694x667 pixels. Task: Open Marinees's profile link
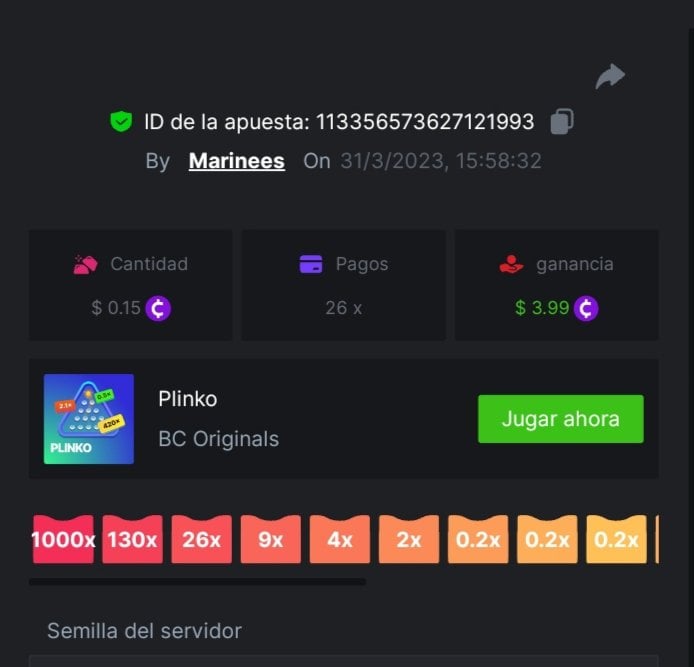pyautogui.click(x=236, y=161)
